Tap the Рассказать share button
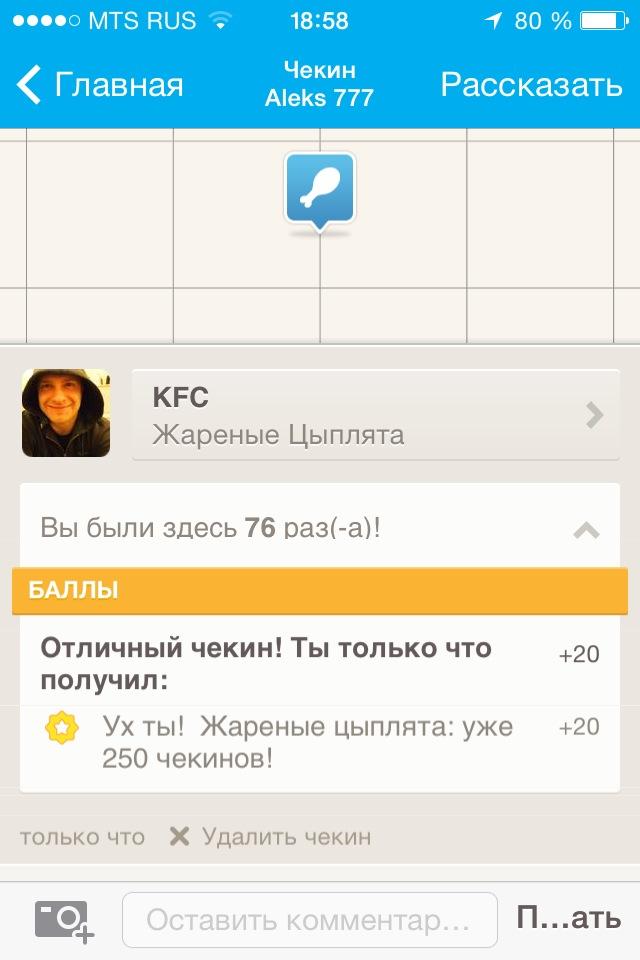 (531, 85)
